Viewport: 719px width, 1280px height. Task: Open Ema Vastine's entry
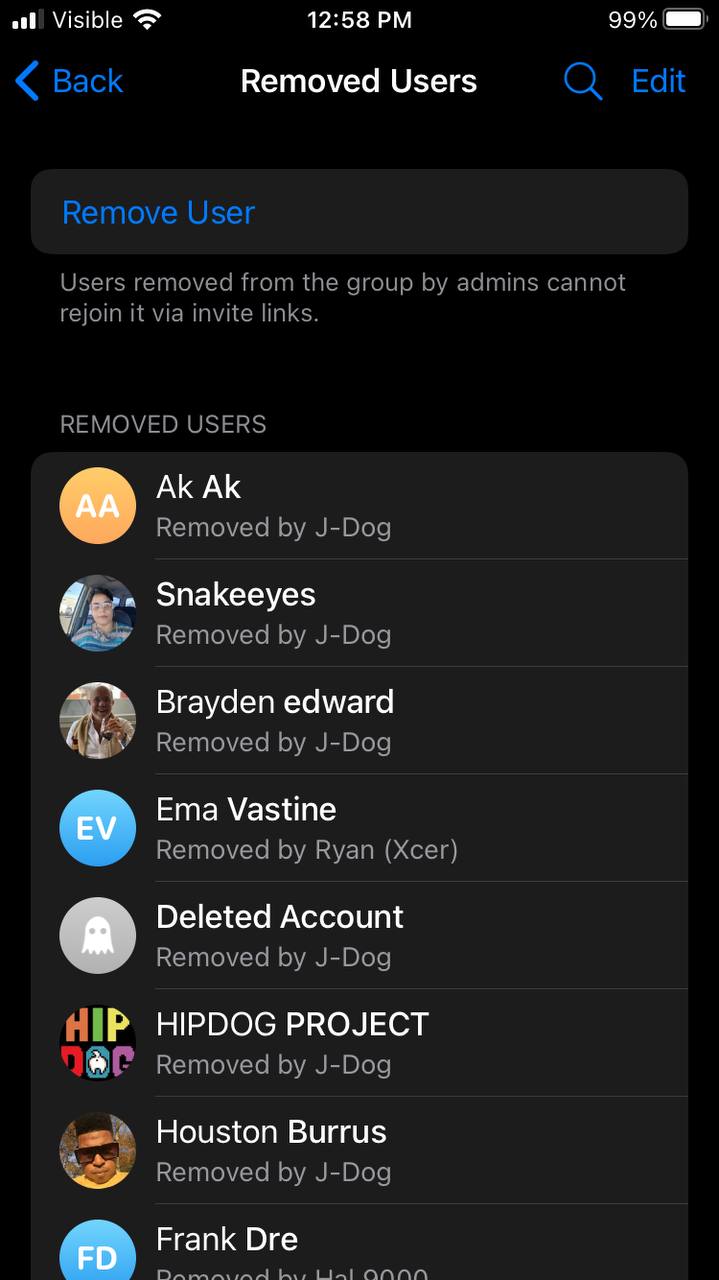[x=359, y=828]
